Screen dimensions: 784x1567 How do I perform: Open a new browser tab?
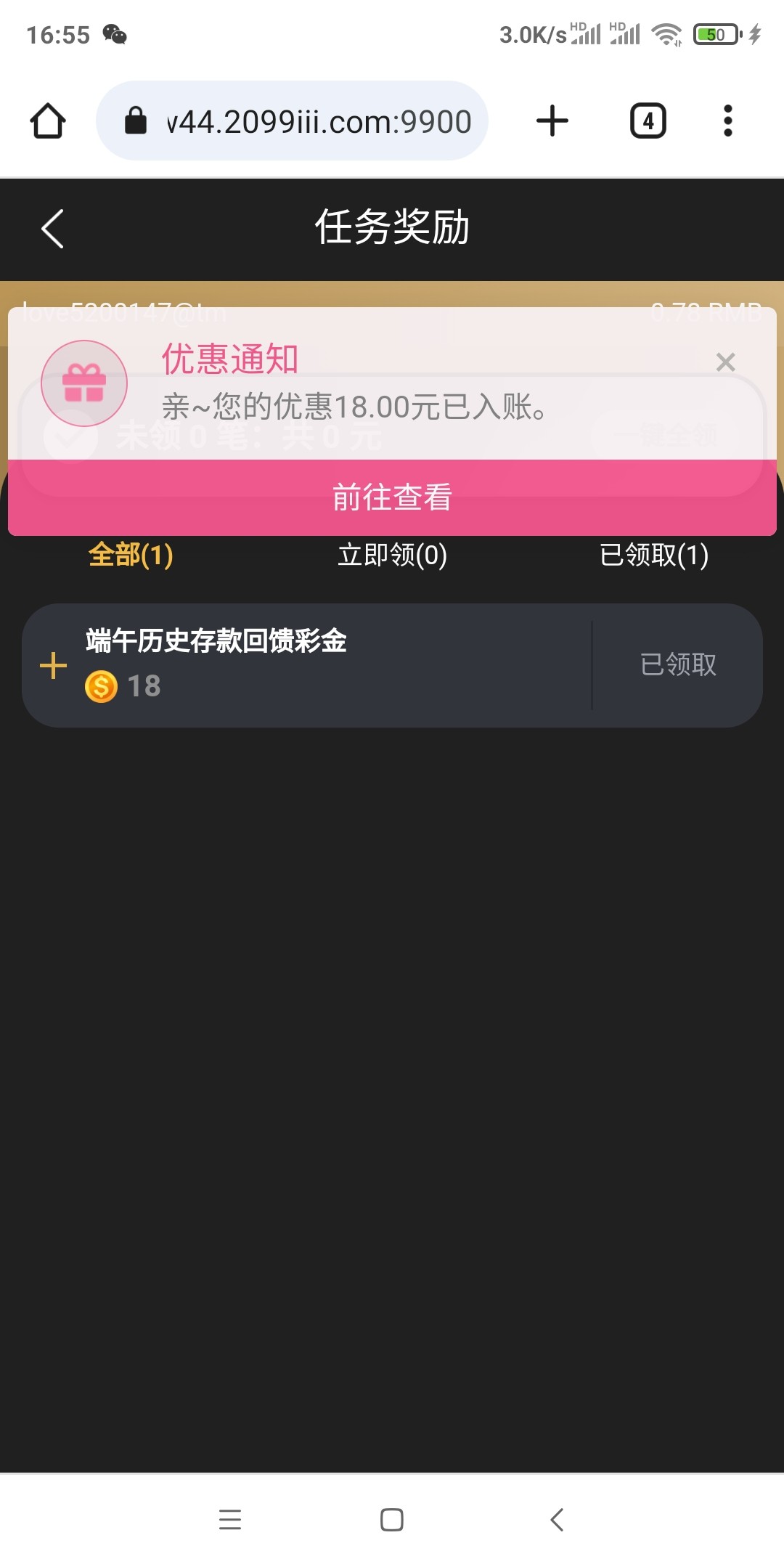click(x=552, y=121)
